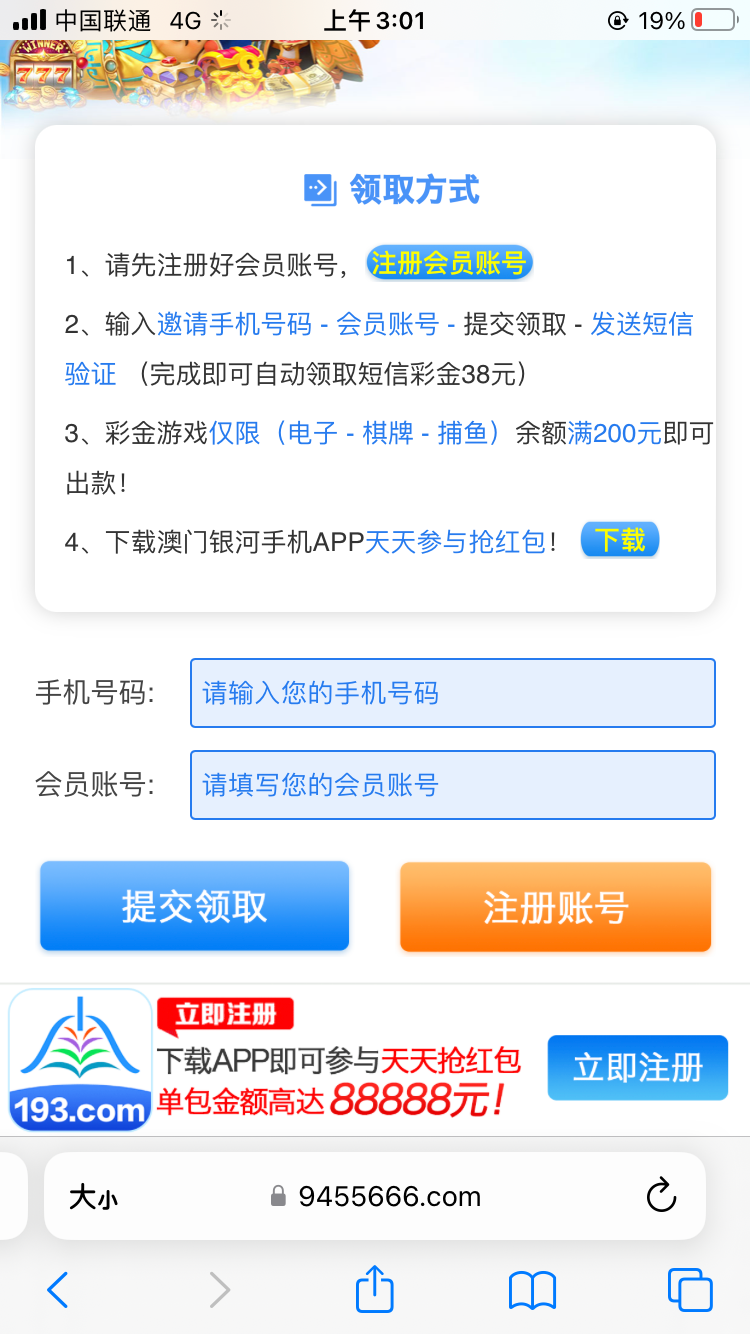Tap 立即注册 in the 193.com banner

pos(637,1067)
